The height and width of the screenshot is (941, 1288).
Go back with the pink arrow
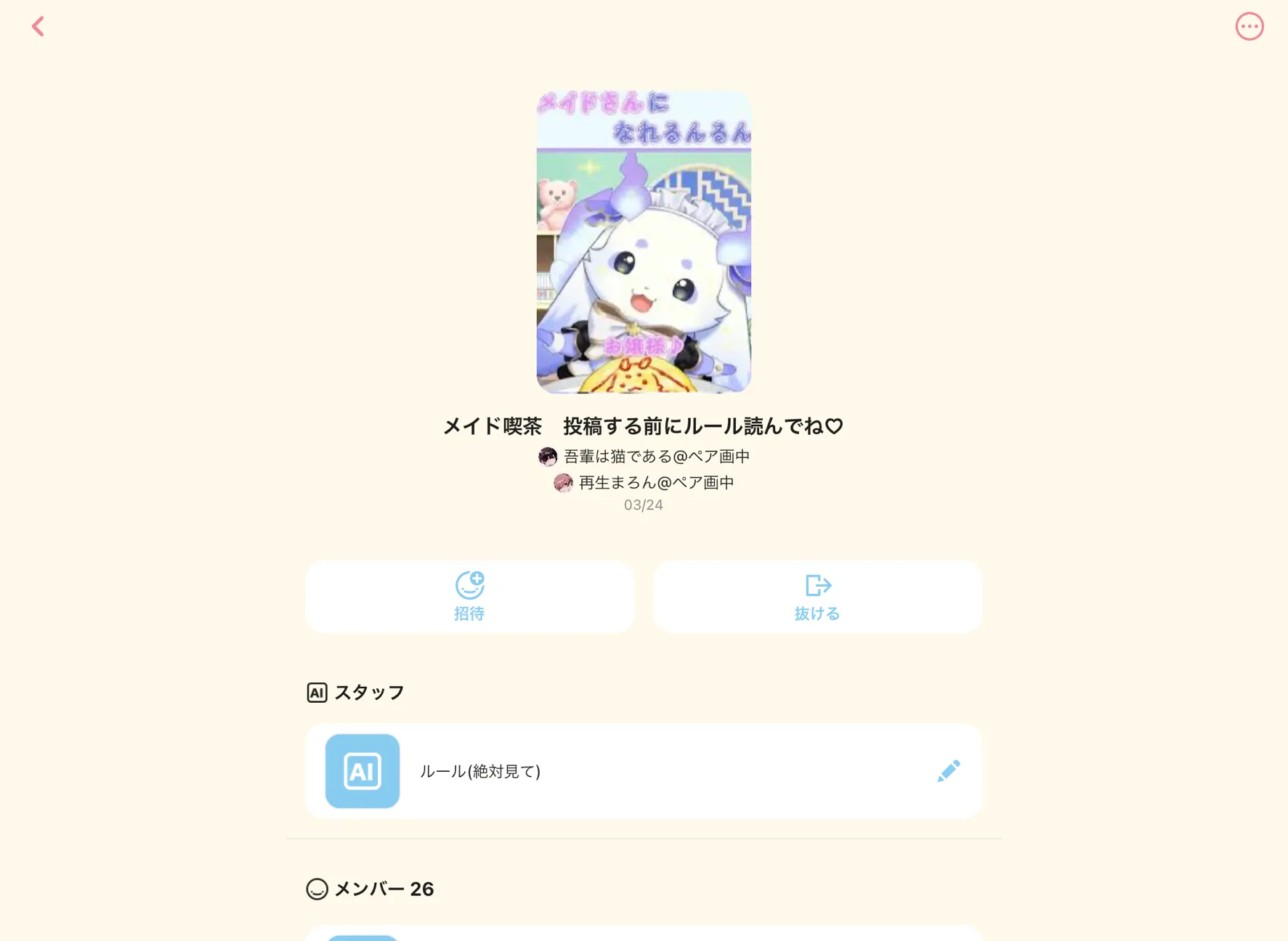point(38,27)
